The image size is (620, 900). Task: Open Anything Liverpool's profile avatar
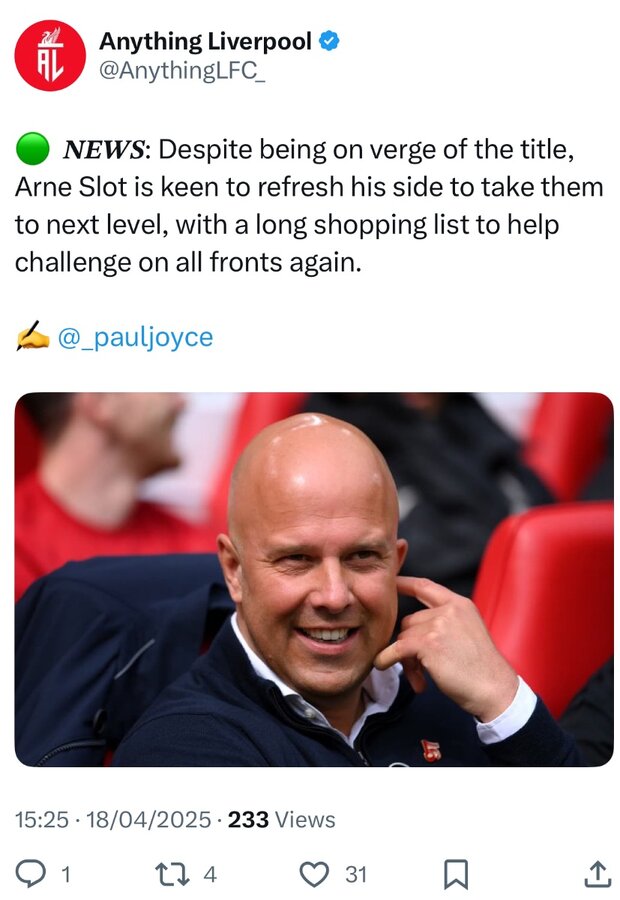[x=51, y=55]
